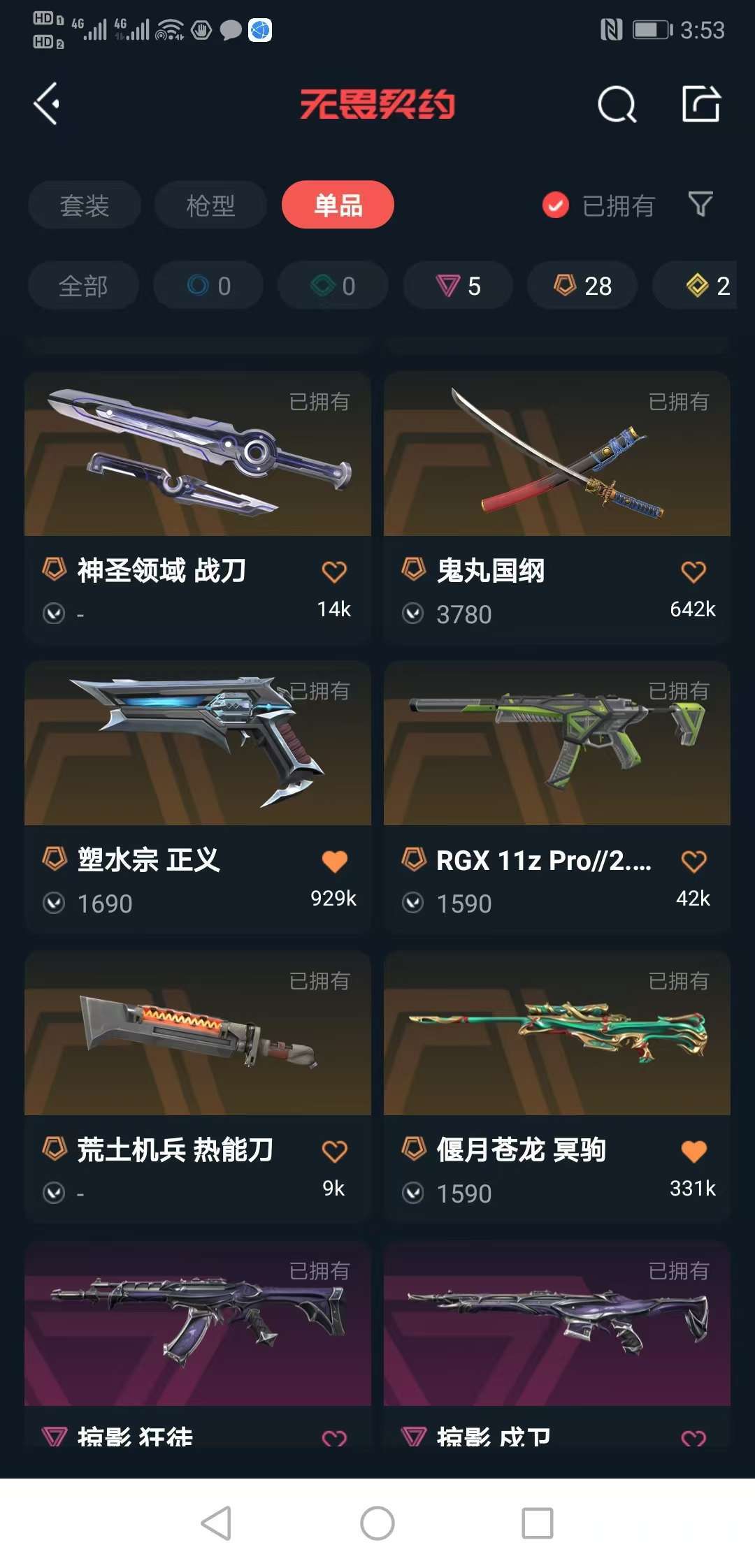
Task: Open the search icon
Action: (617, 105)
